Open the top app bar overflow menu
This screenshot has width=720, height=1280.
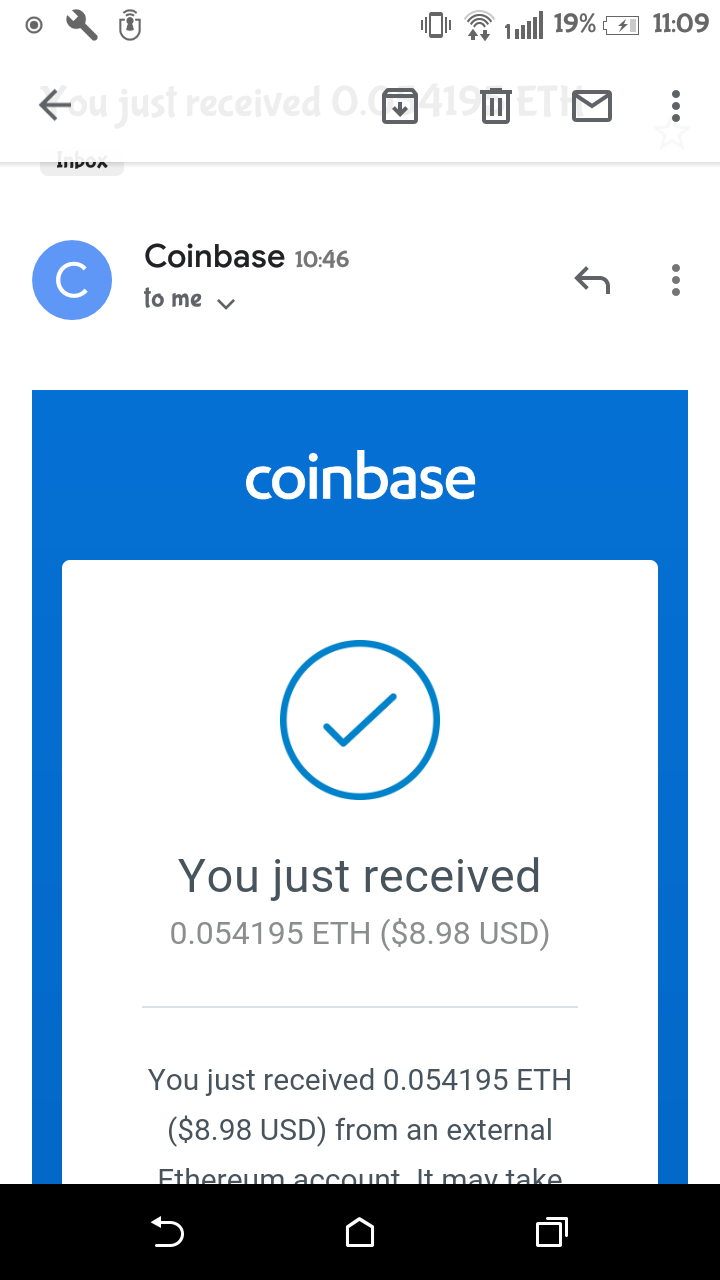pyautogui.click(x=676, y=105)
